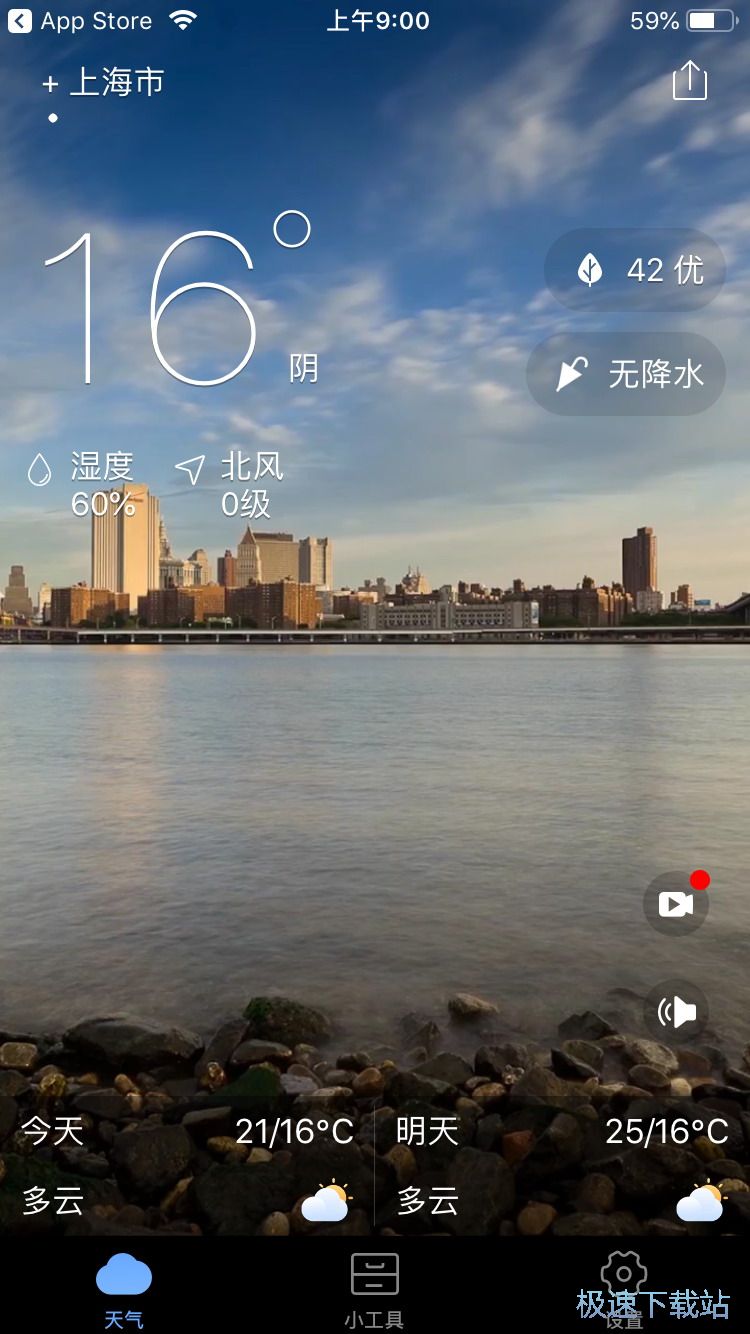The image size is (750, 1334).
Task: Play the voice weather broadcast
Action: pyautogui.click(x=676, y=1012)
